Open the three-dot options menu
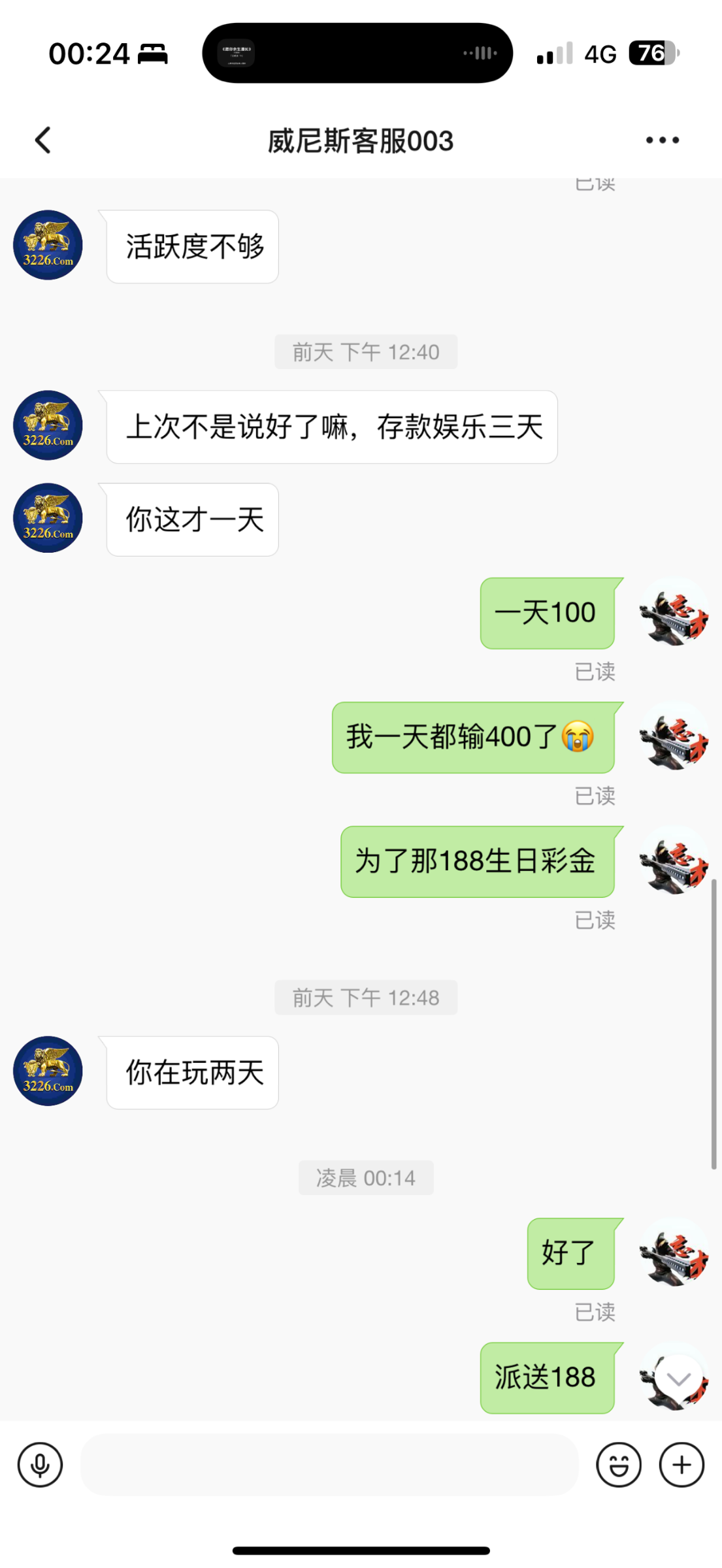This screenshot has height=1568, width=722. 662,140
